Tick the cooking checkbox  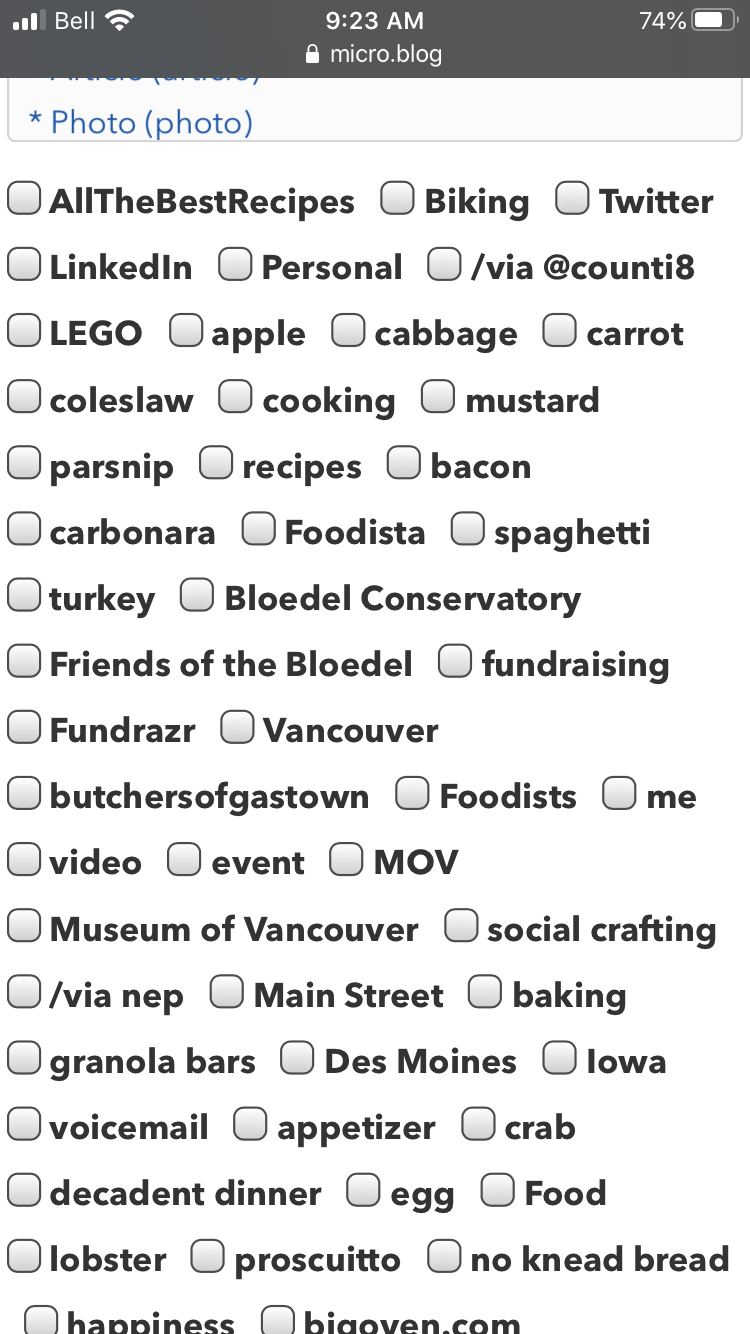coord(235,397)
